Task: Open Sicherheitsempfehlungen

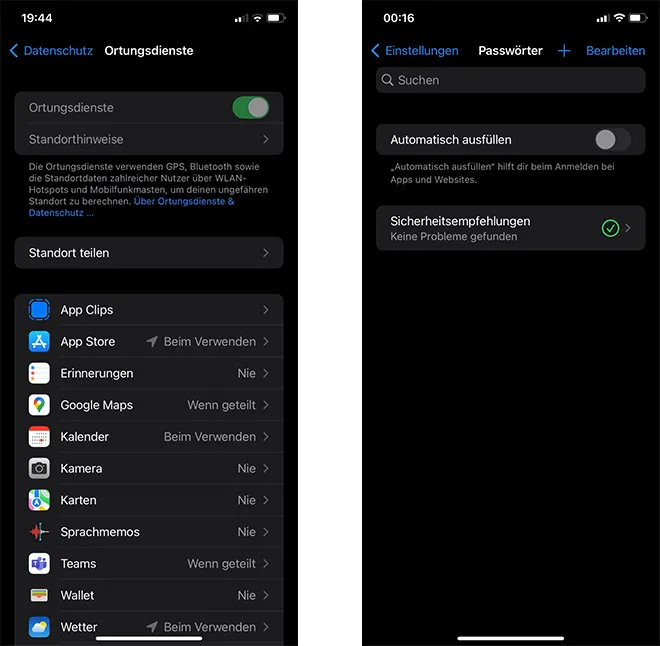Action: click(510, 228)
